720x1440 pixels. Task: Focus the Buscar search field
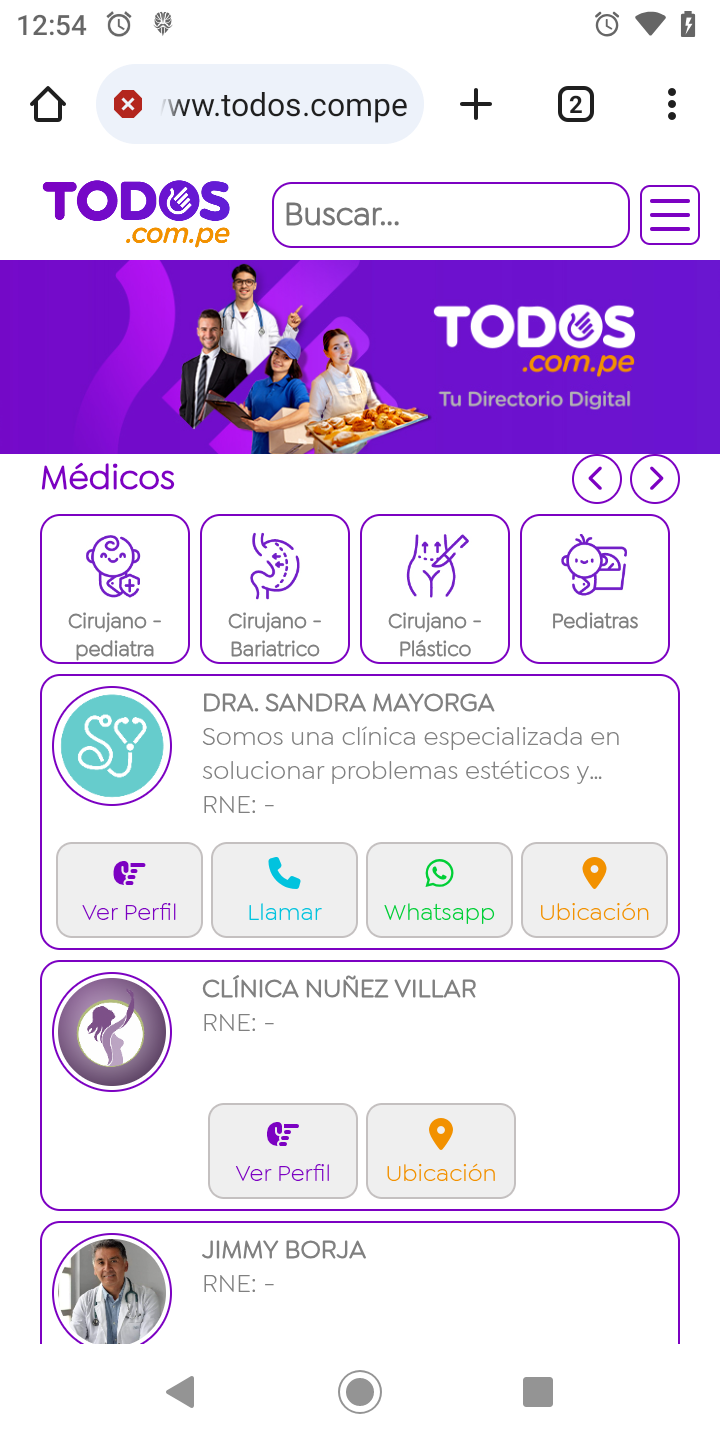[450, 215]
